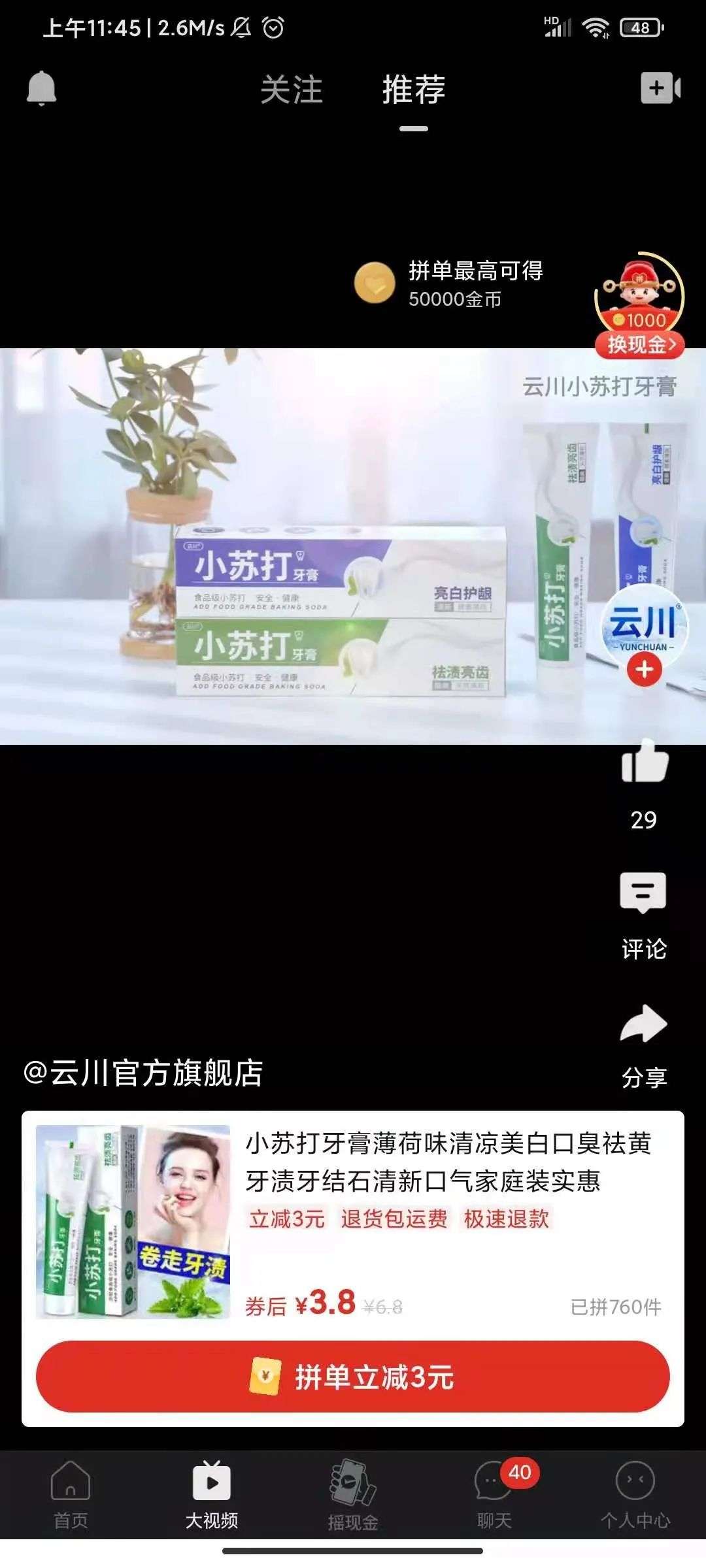The width and height of the screenshot is (706, 1568).
Task: Follow 云川 via the red plus
Action: click(645, 670)
